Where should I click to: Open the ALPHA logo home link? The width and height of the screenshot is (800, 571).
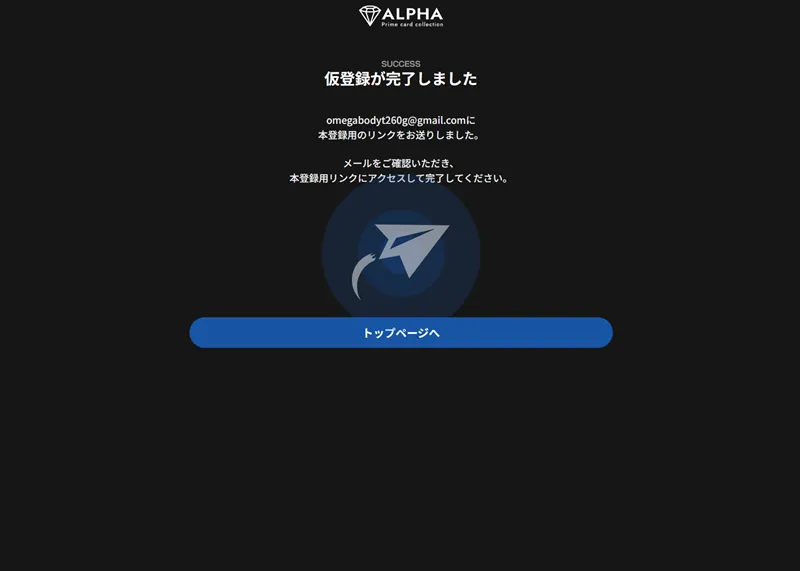pos(400,16)
